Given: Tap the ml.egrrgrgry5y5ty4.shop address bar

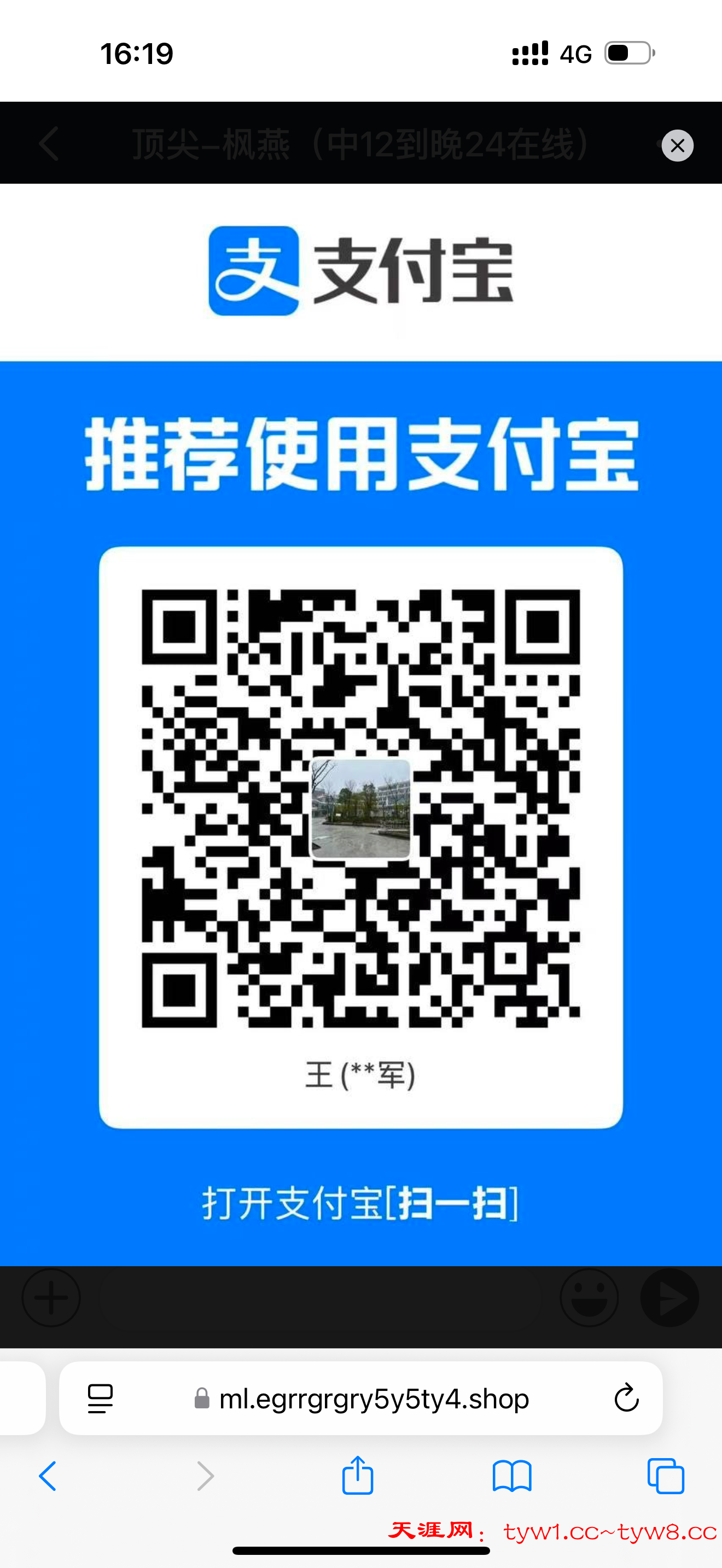Looking at the screenshot, I should pos(373,1399).
